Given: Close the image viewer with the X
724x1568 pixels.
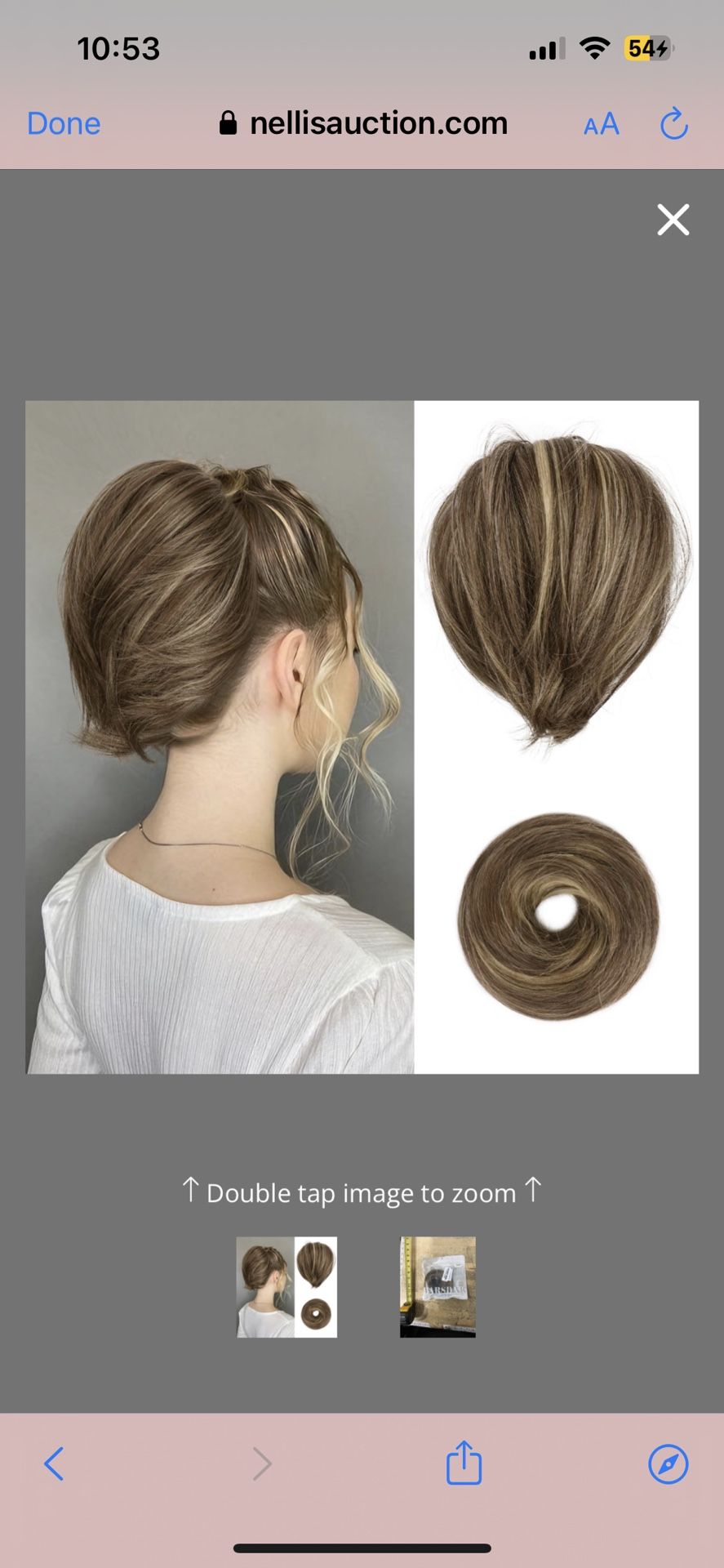Looking at the screenshot, I should point(672,220).
